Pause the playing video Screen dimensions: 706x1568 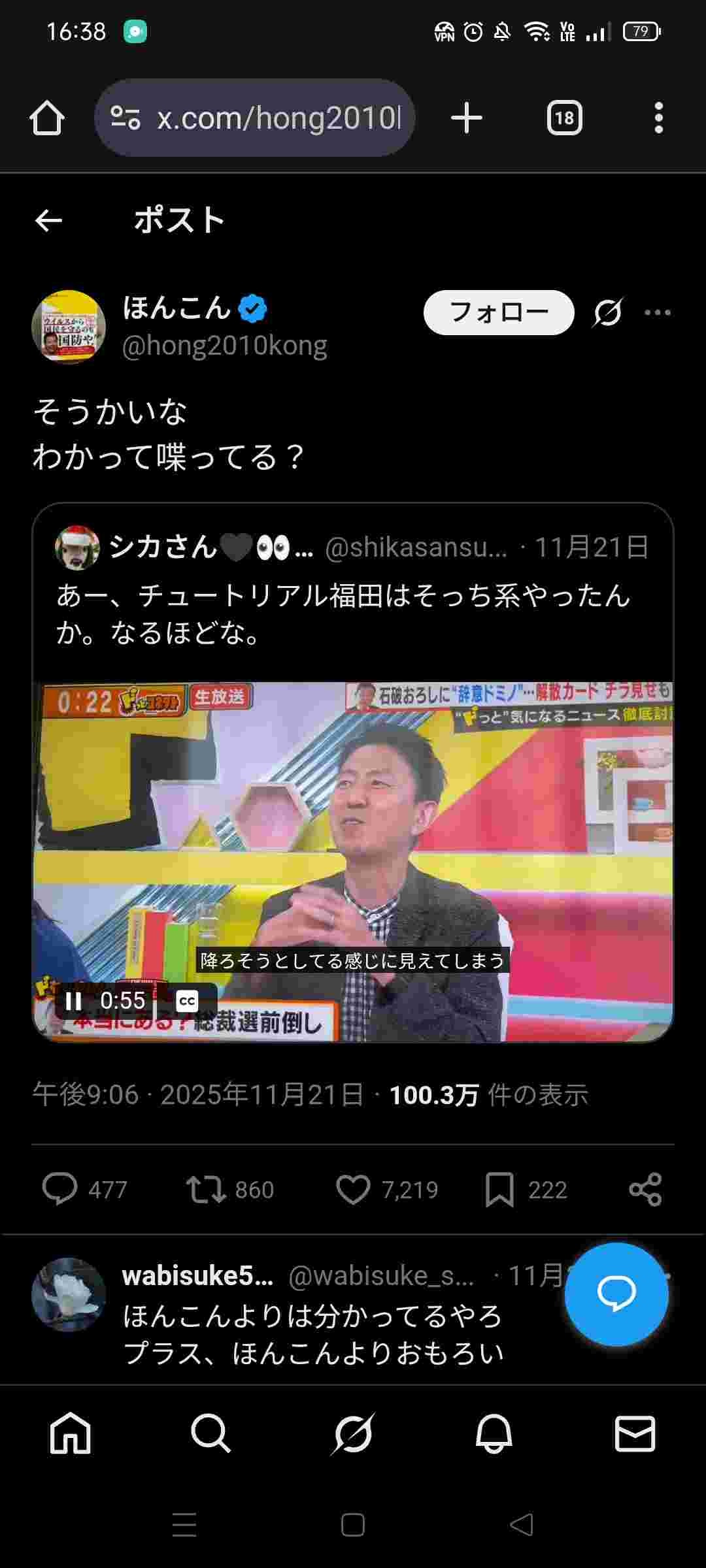point(74,1001)
